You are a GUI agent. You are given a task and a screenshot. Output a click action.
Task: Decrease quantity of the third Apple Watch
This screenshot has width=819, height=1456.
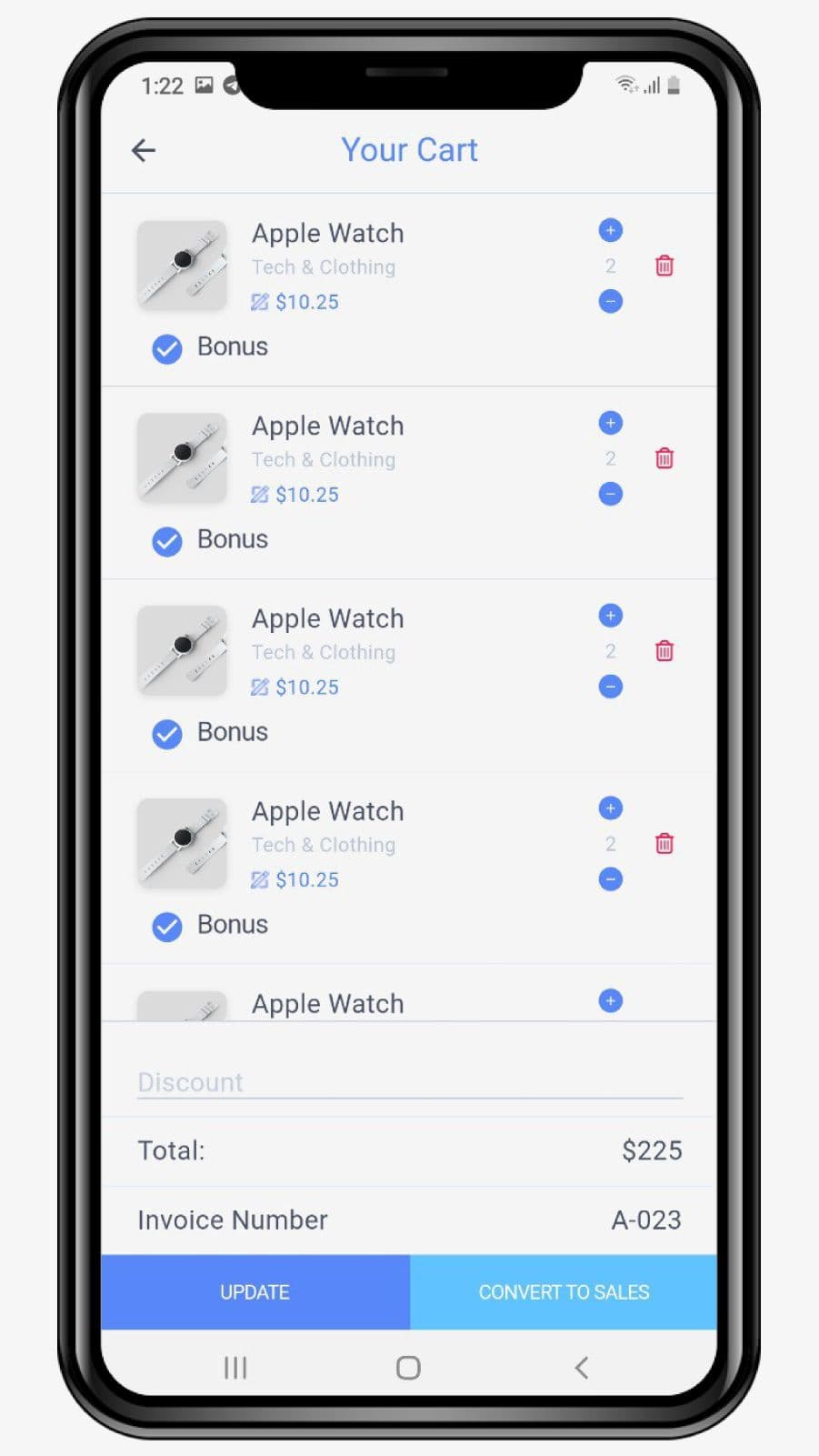pyautogui.click(x=610, y=687)
